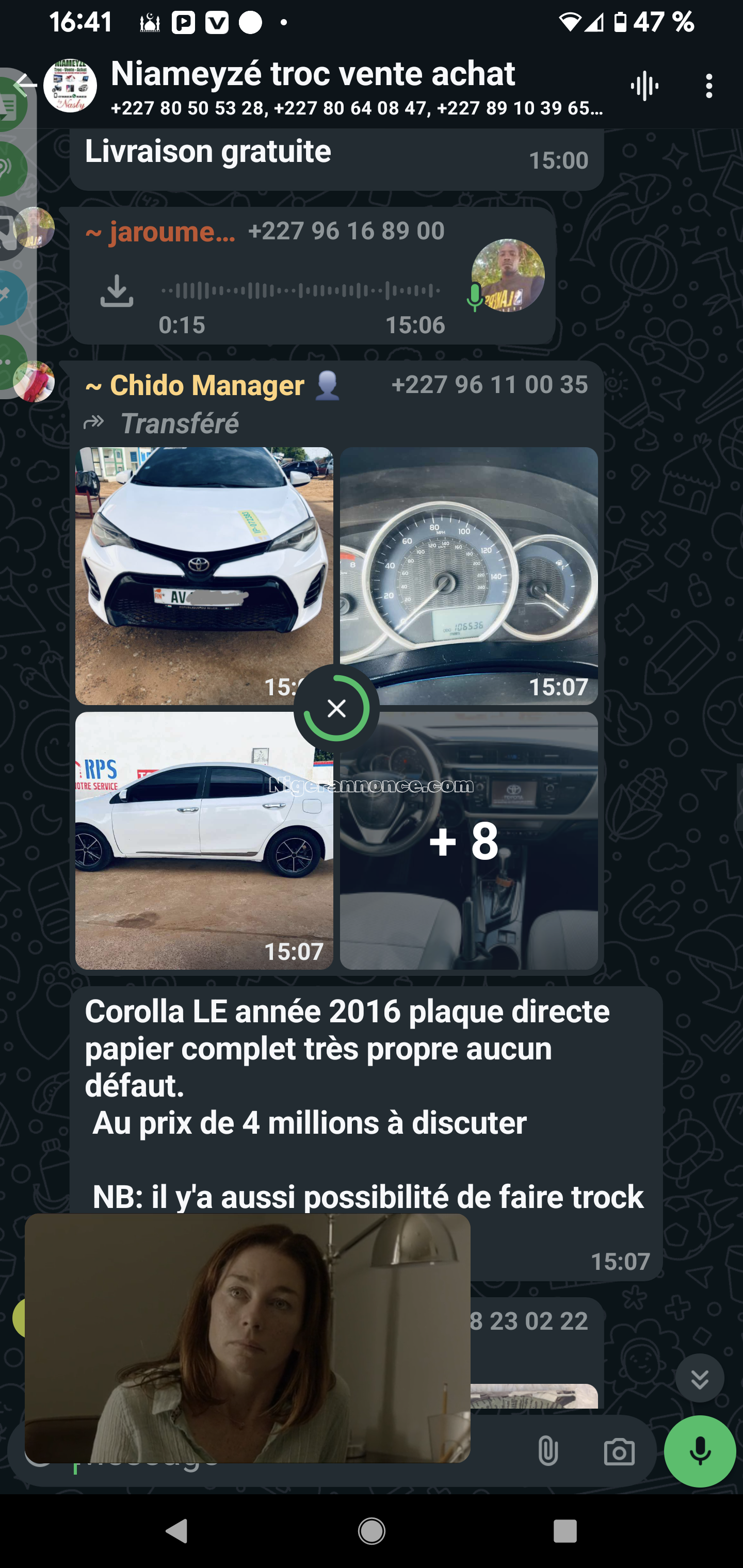Image resolution: width=743 pixels, height=1568 pixels.
Task: Go to the Android home screen
Action: (372, 1530)
